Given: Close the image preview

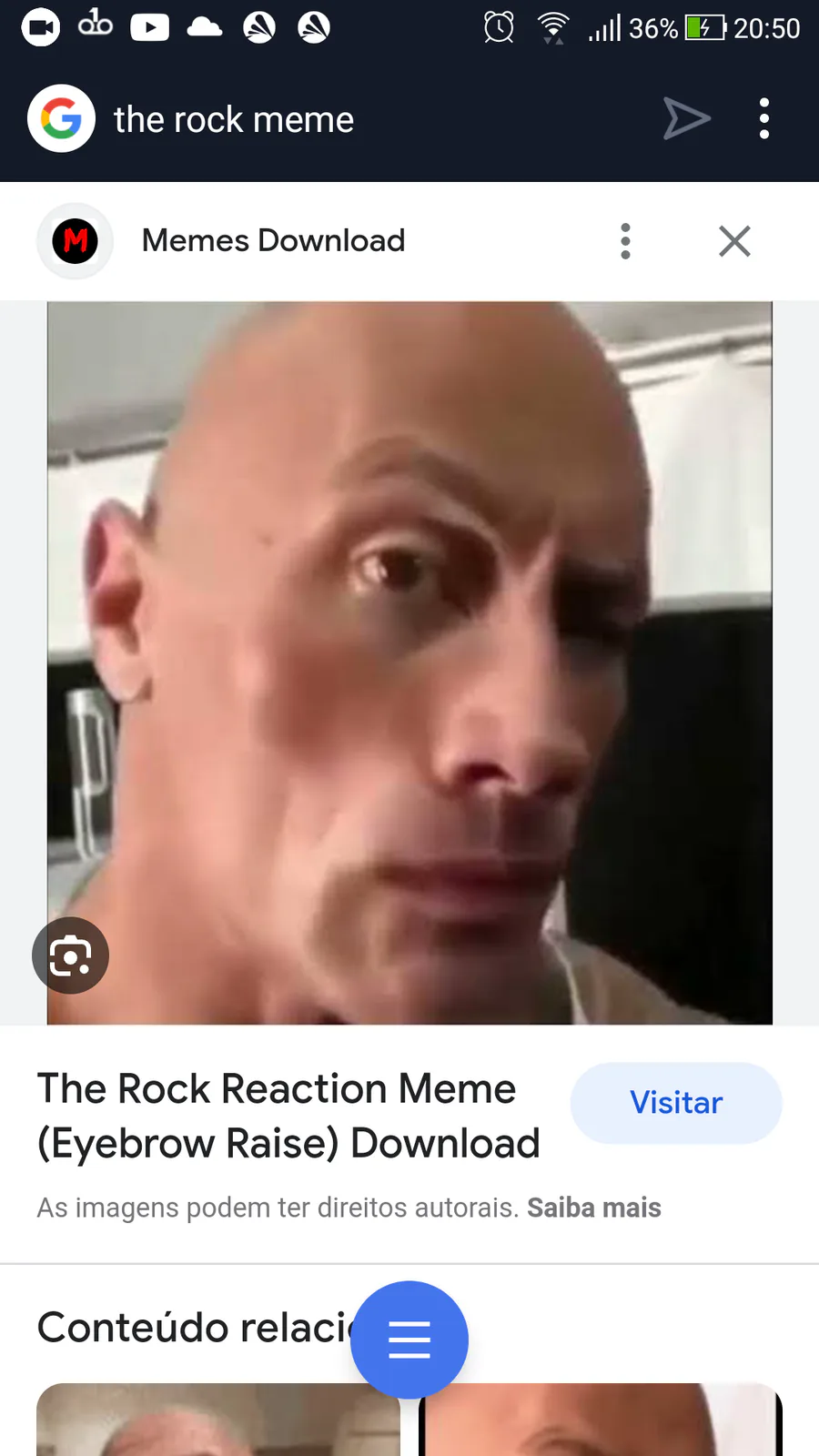Looking at the screenshot, I should (x=734, y=241).
